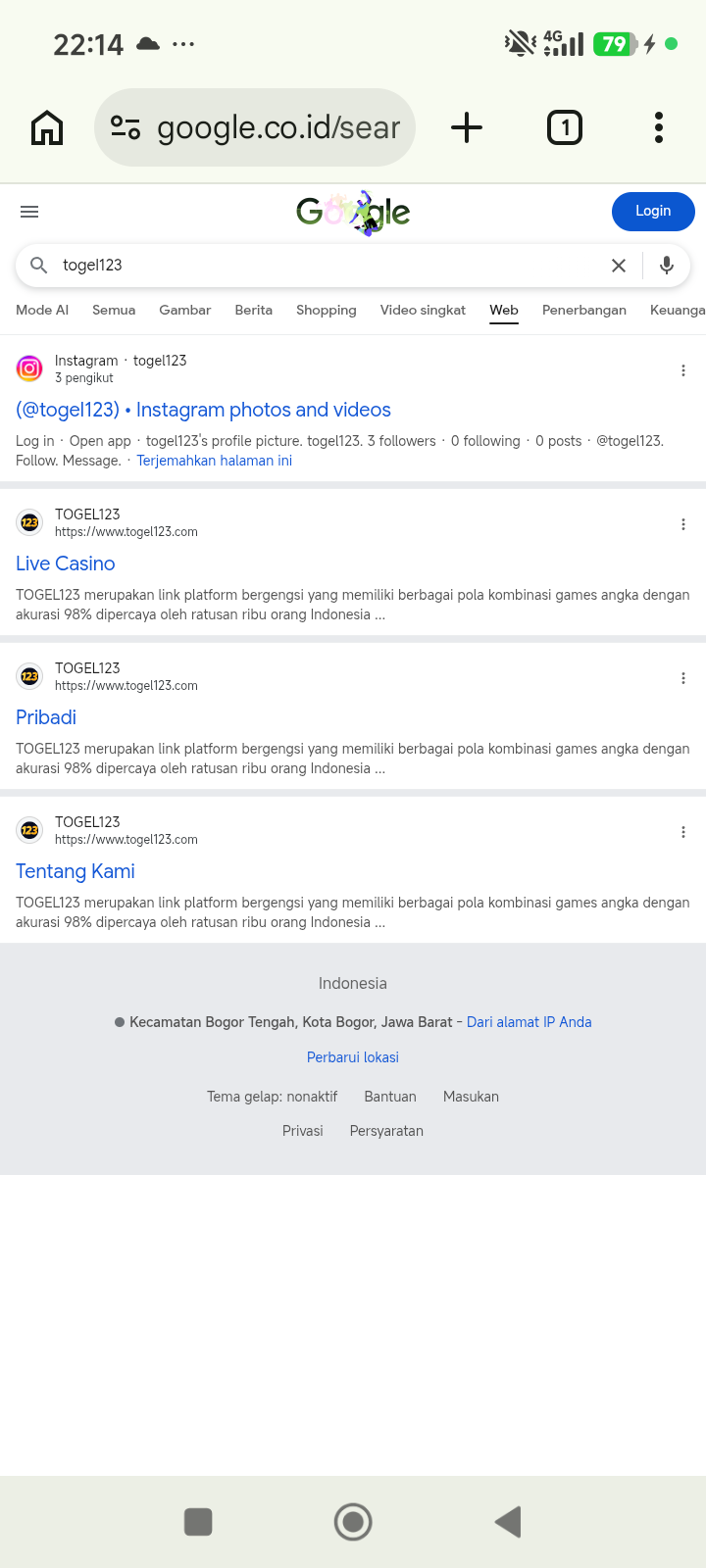Tap the google.co.id address bar
706x1568 pixels.
(x=255, y=127)
